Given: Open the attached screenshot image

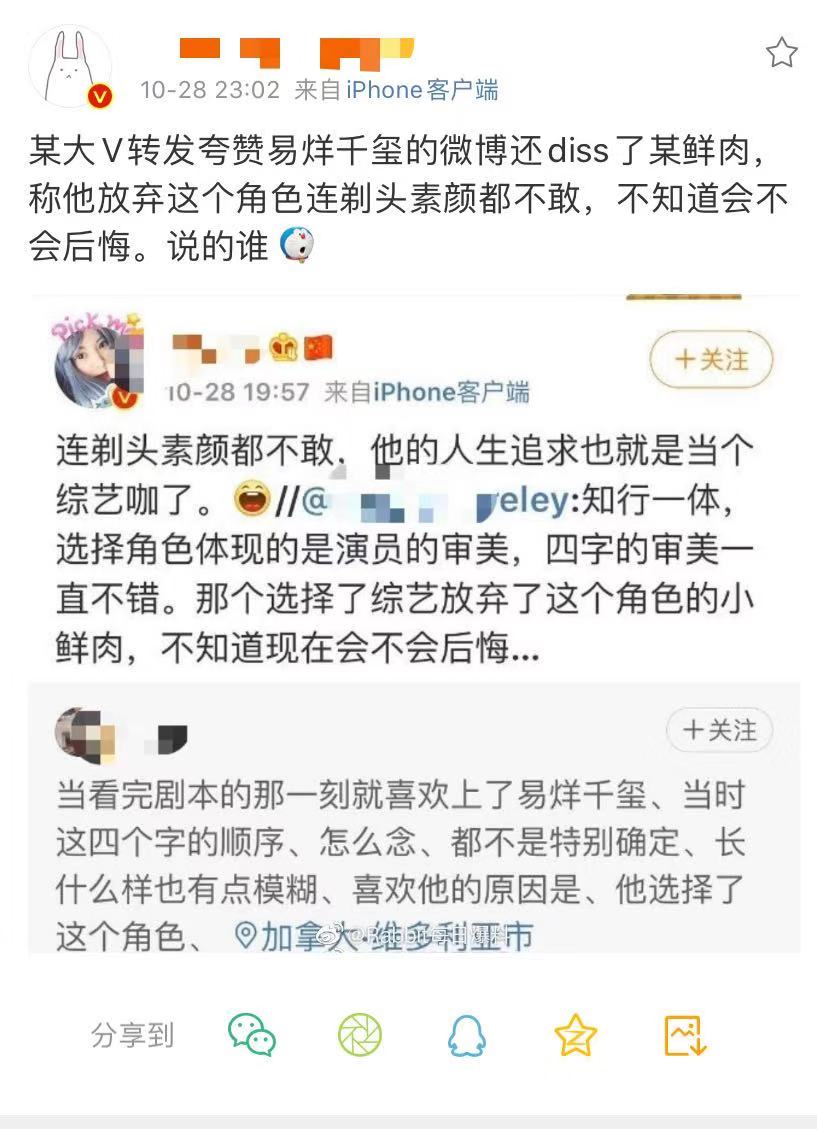Looking at the screenshot, I should click(x=414, y=620).
